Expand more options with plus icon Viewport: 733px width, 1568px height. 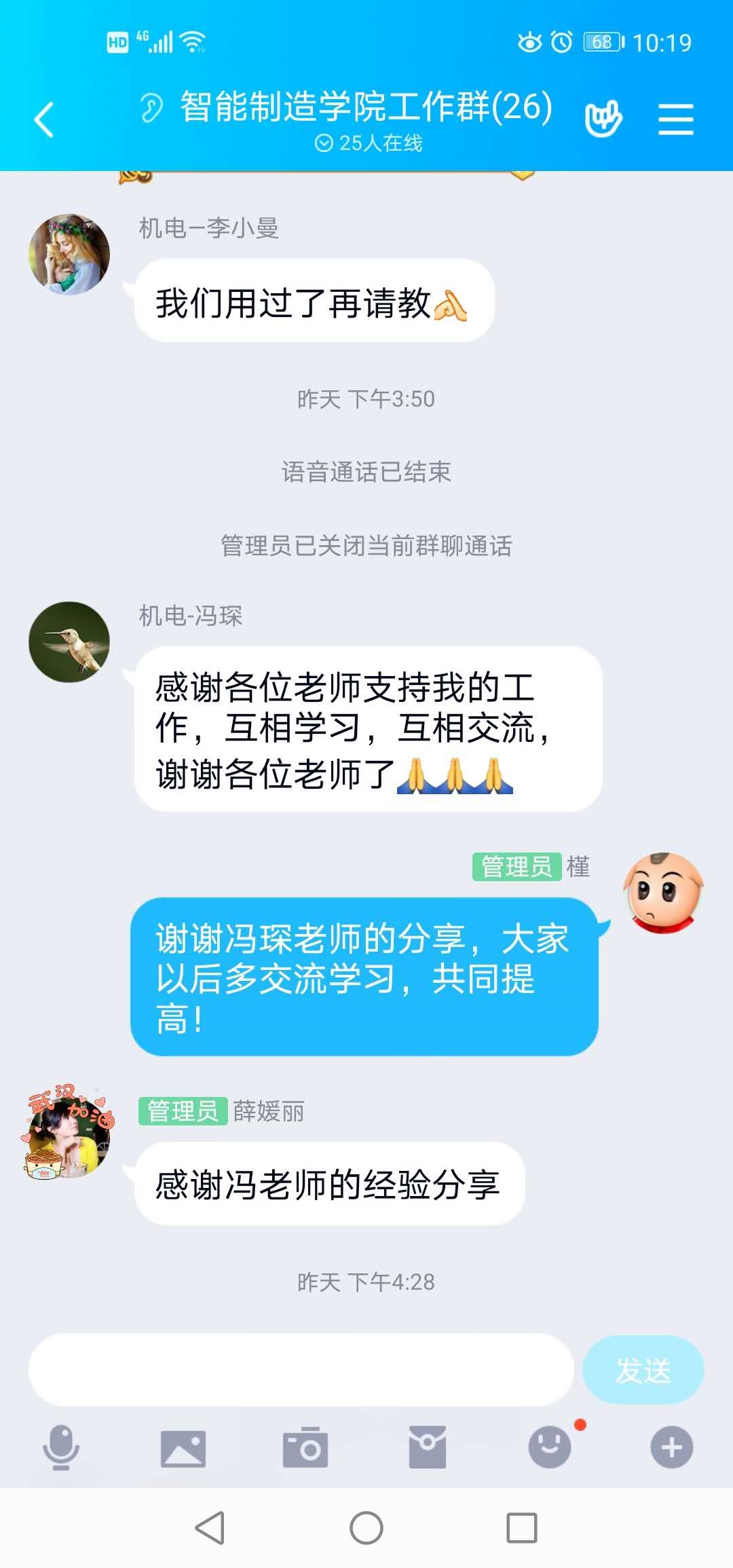pos(671,1447)
